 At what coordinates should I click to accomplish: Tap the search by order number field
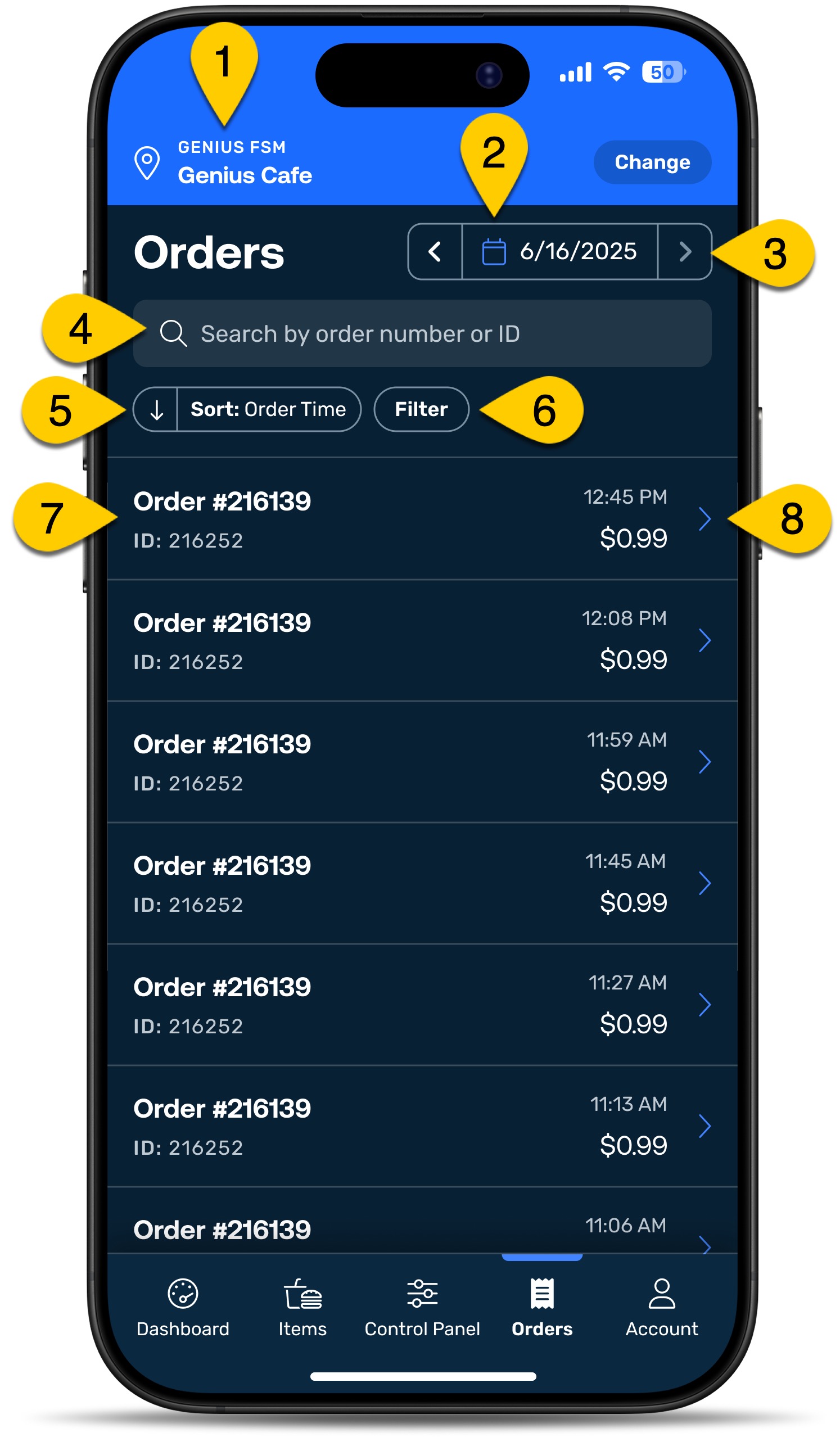coord(422,333)
